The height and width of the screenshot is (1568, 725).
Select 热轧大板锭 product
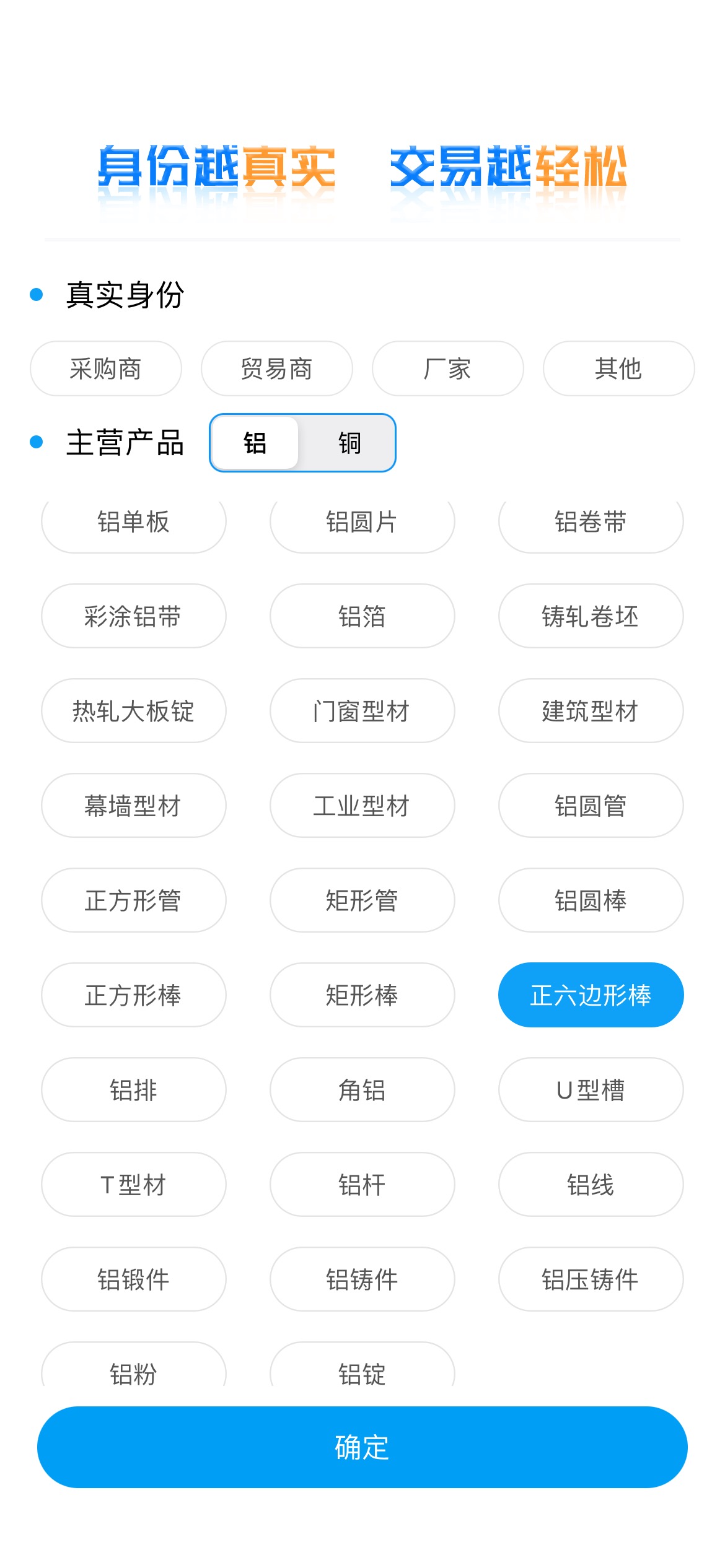134,711
